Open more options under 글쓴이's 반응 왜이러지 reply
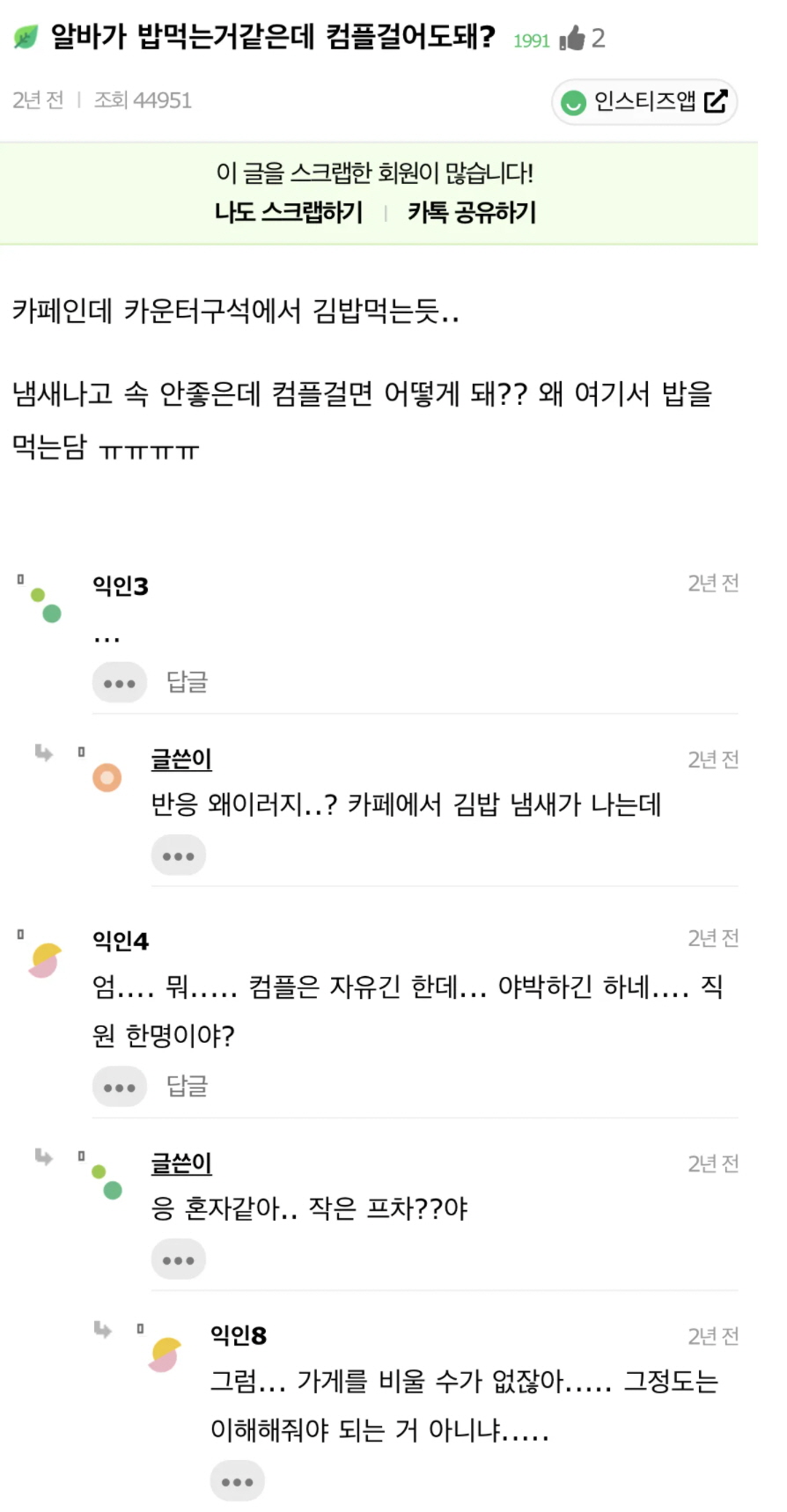 click(x=178, y=855)
